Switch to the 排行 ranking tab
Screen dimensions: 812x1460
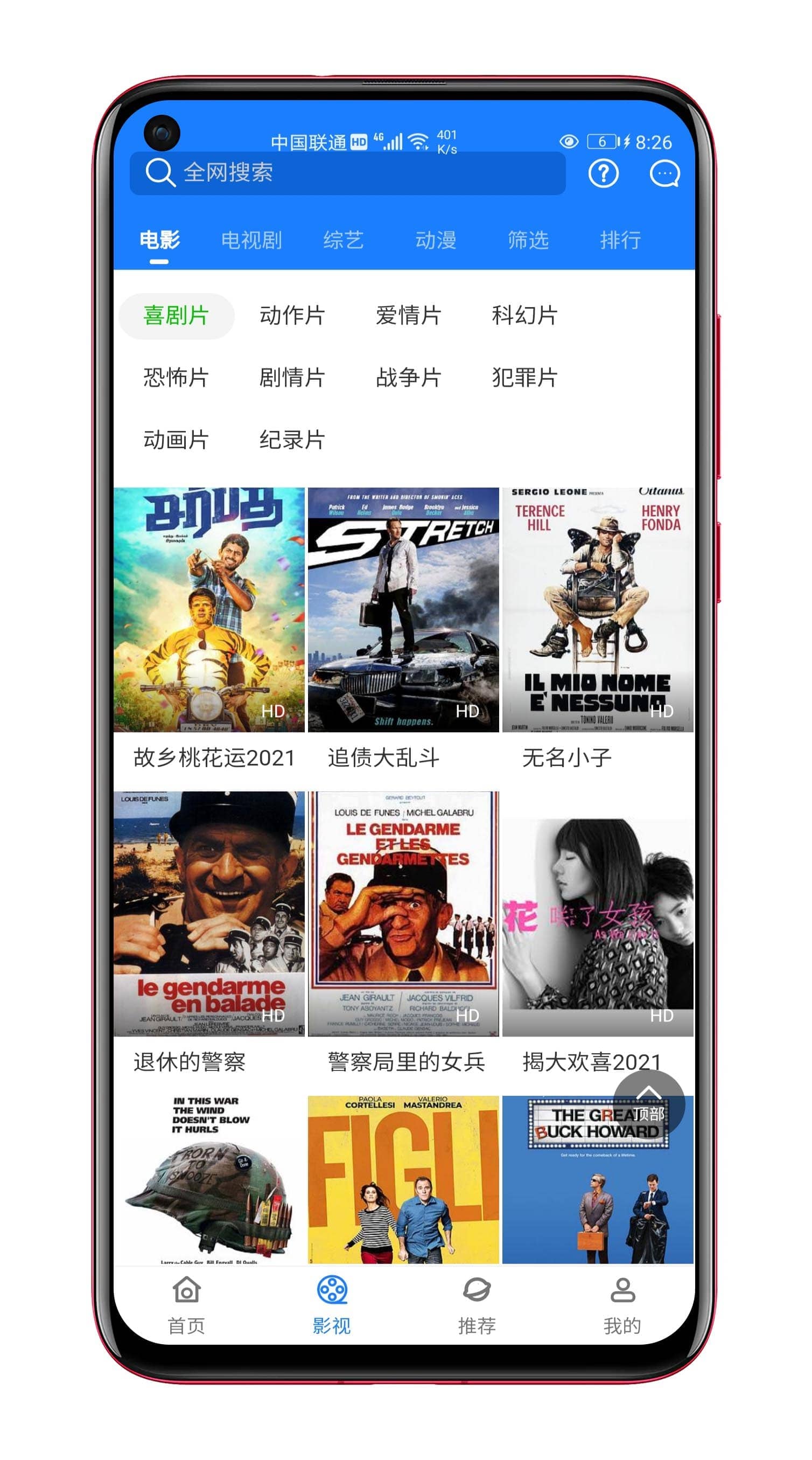point(620,240)
